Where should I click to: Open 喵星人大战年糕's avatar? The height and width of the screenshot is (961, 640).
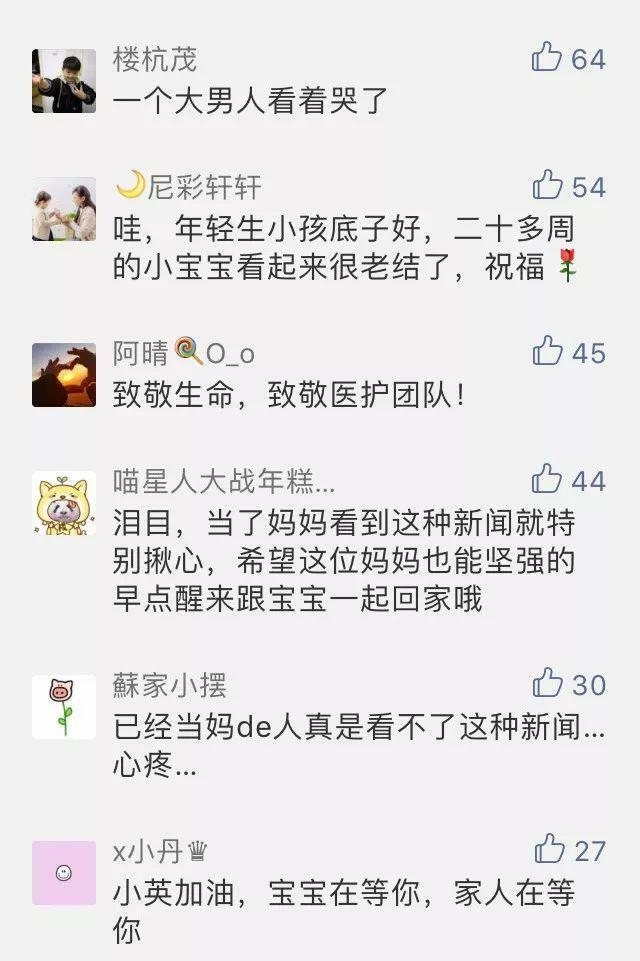(64, 503)
